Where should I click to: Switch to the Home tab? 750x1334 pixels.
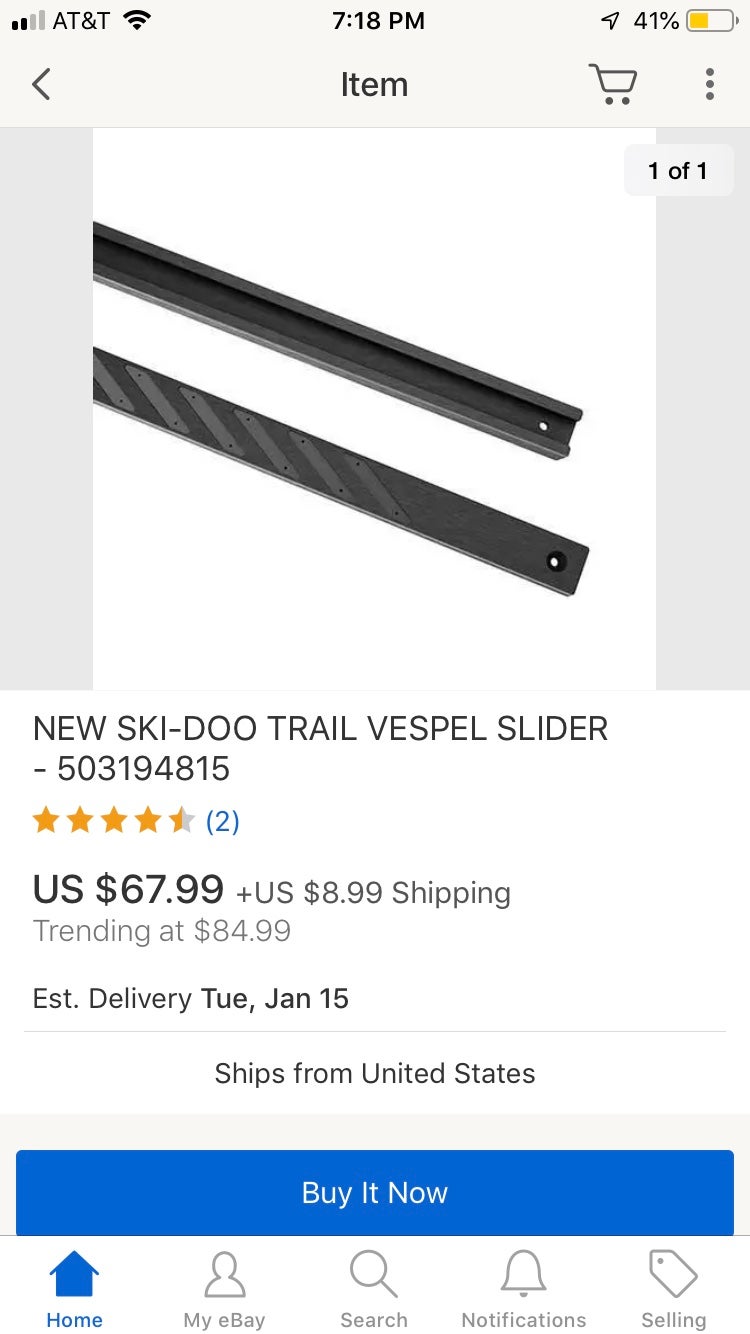(x=75, y=1290)
